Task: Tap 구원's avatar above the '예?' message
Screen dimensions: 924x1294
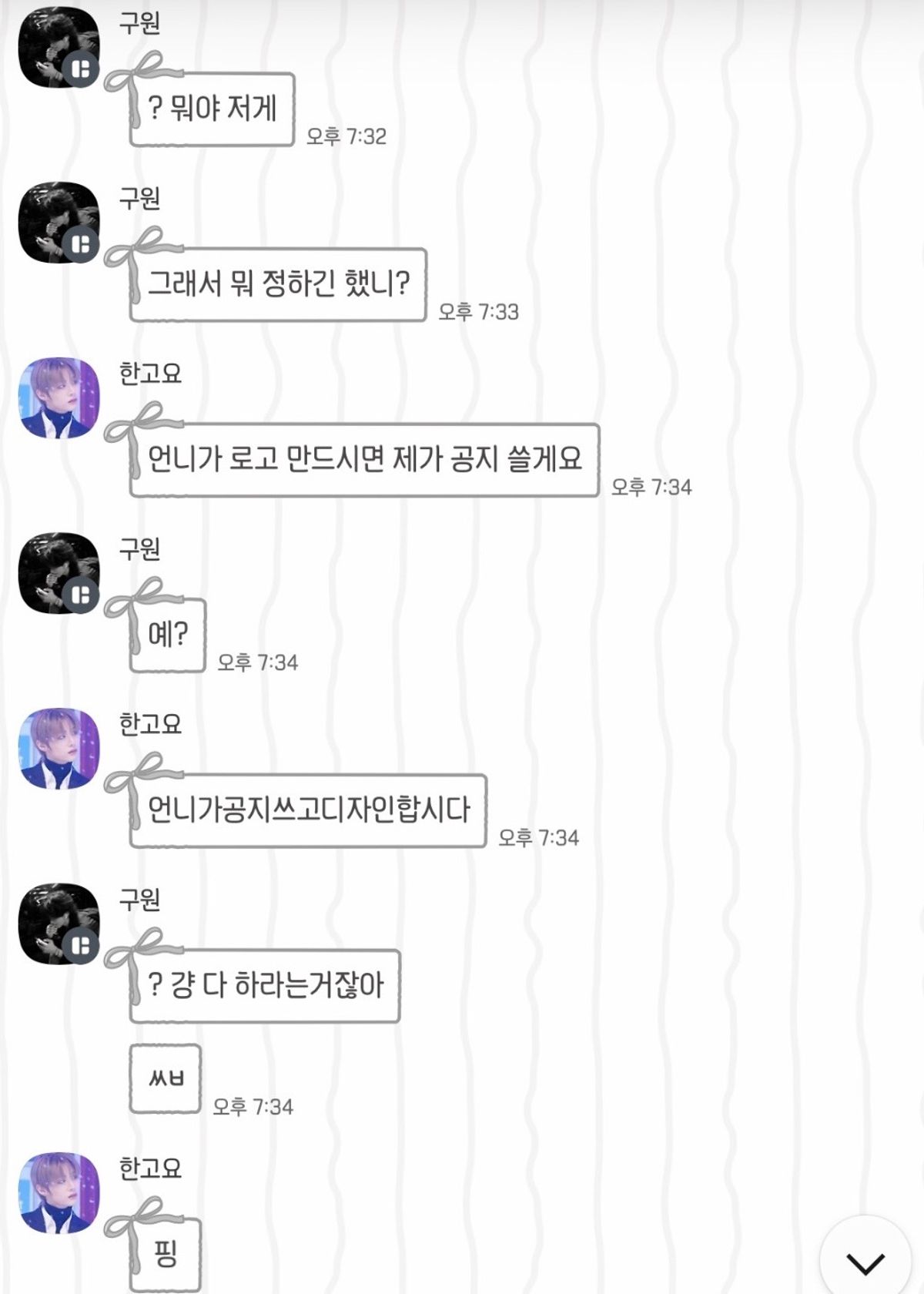Action: coord(59,573)
